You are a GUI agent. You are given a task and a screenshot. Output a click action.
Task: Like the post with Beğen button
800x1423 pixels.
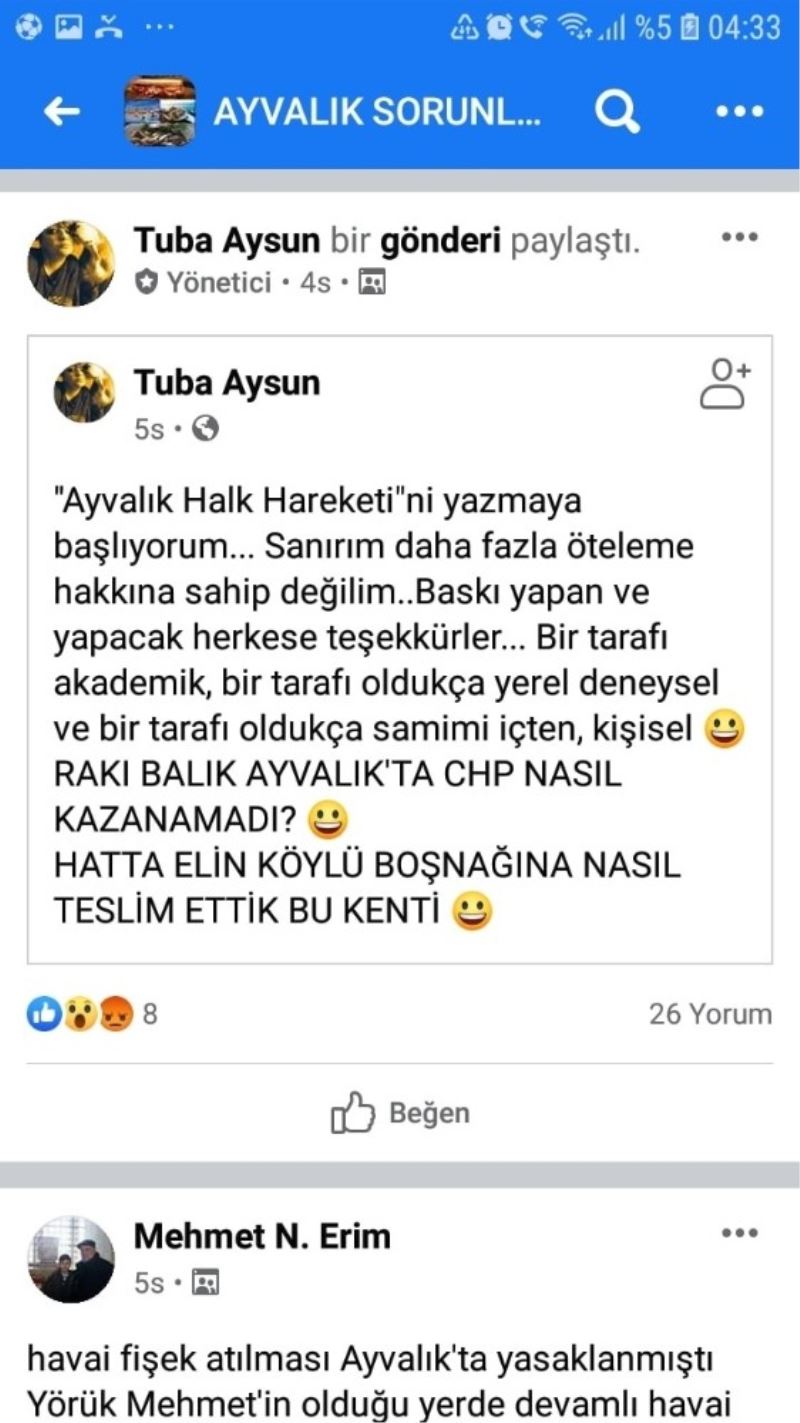[400, 1113]
